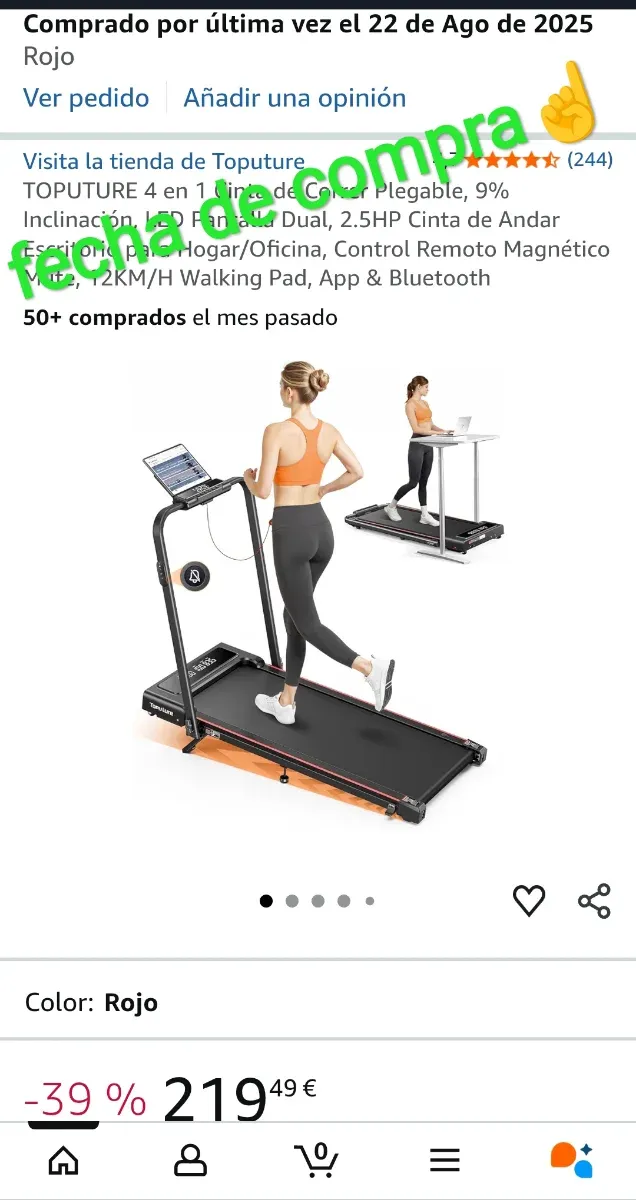
Task: Open the account profile tab
Action: [x=190, y=1160]
